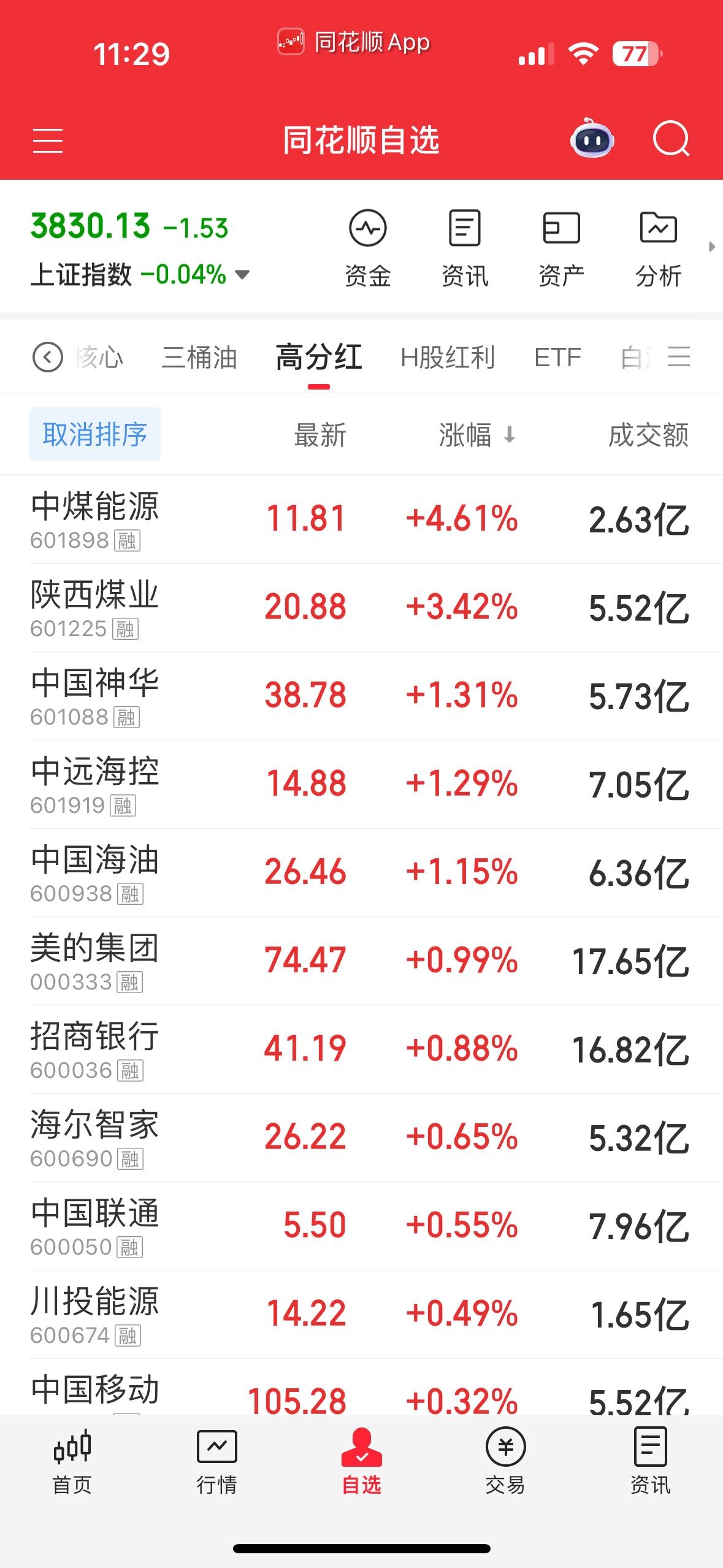Open the 资产 assets tool
The image size is (723, 1568).
pos(561,248)
